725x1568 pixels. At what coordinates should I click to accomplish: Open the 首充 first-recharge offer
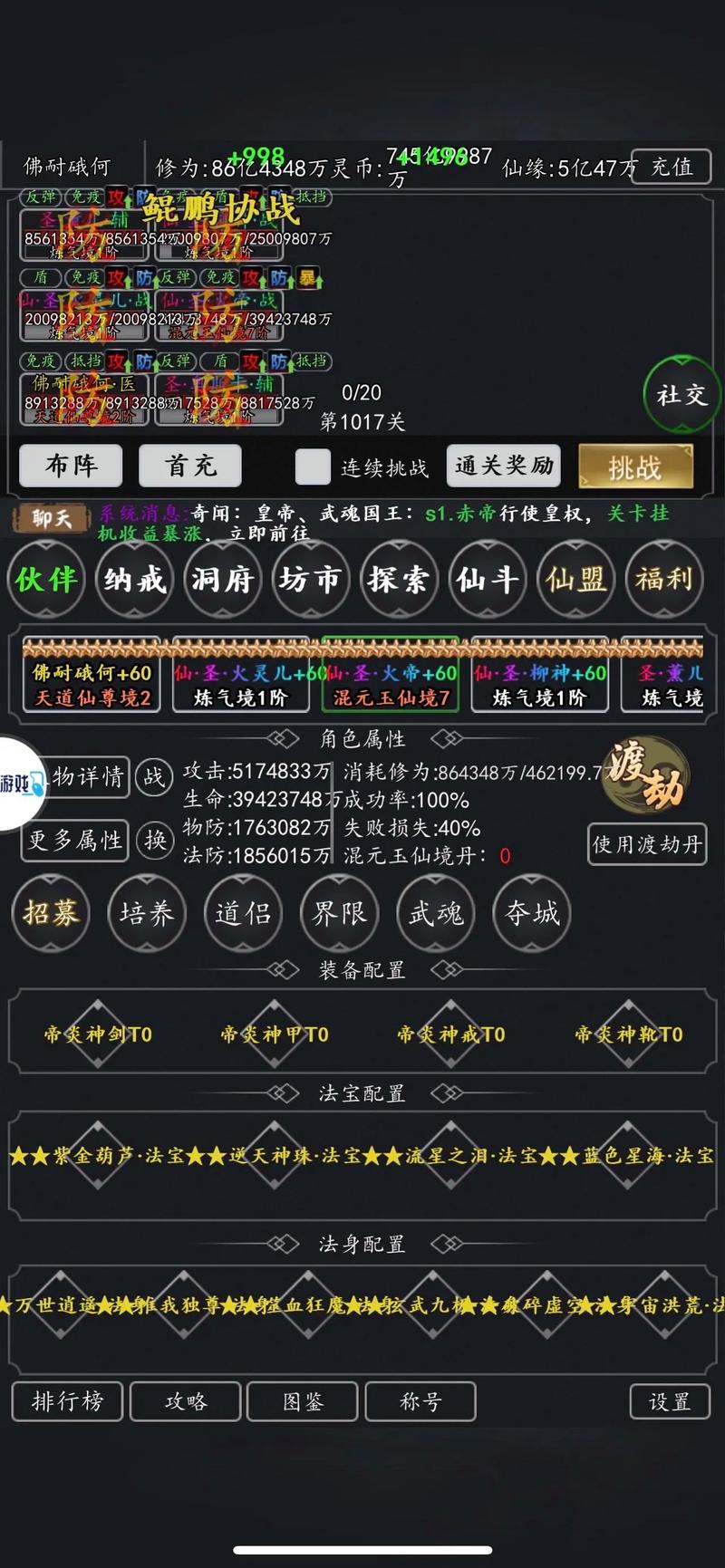tap(190, 466)
